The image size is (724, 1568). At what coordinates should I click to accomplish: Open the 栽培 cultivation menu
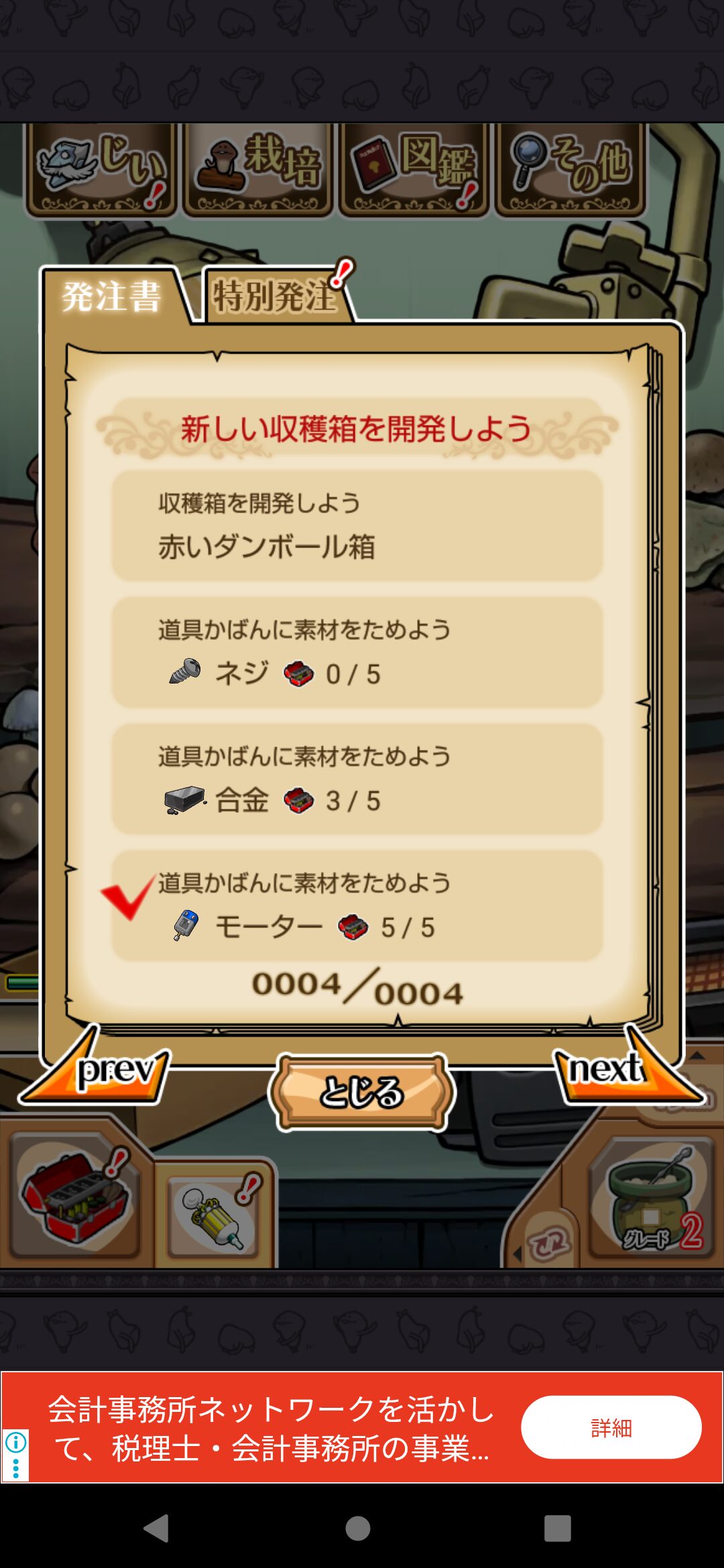click(x=258, y=169)
